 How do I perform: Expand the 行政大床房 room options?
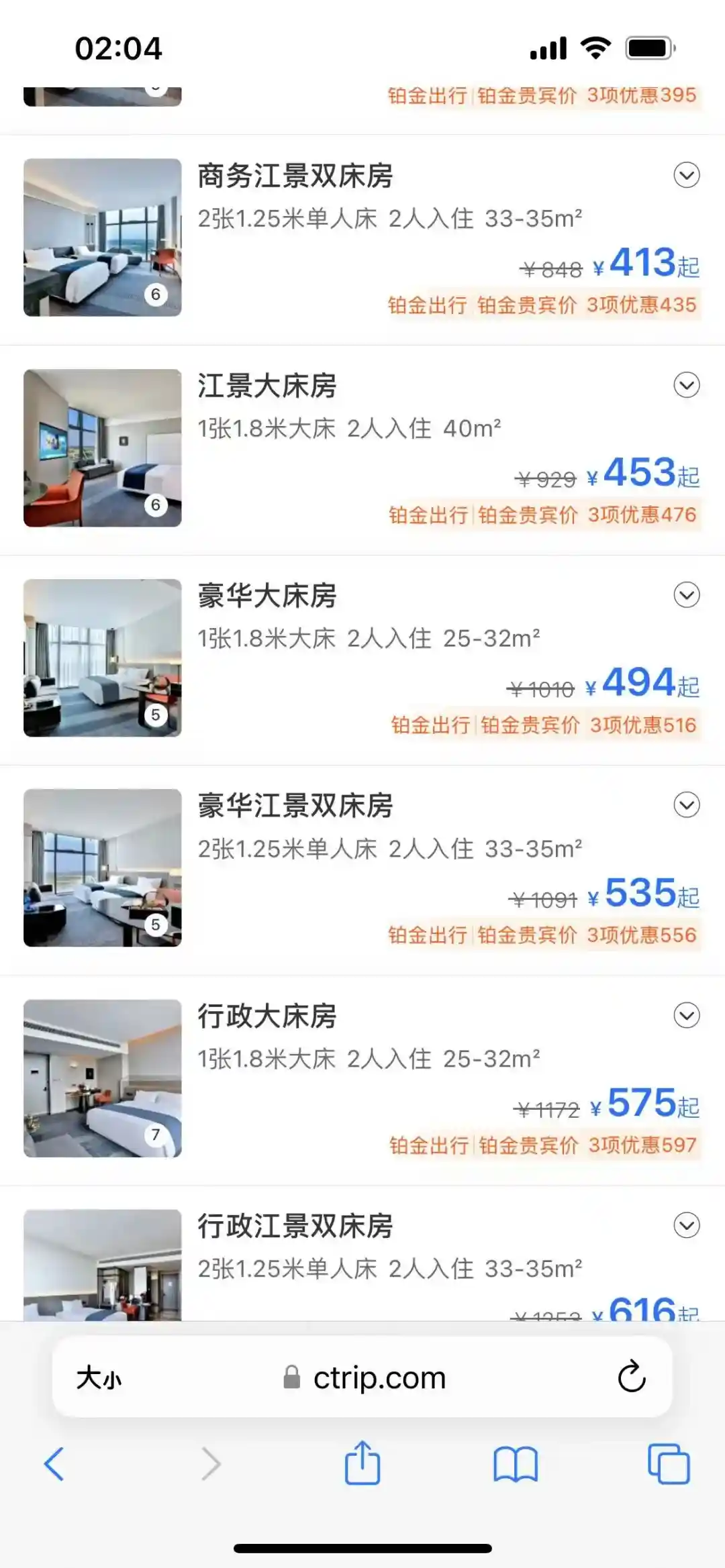pos(686,1015)
